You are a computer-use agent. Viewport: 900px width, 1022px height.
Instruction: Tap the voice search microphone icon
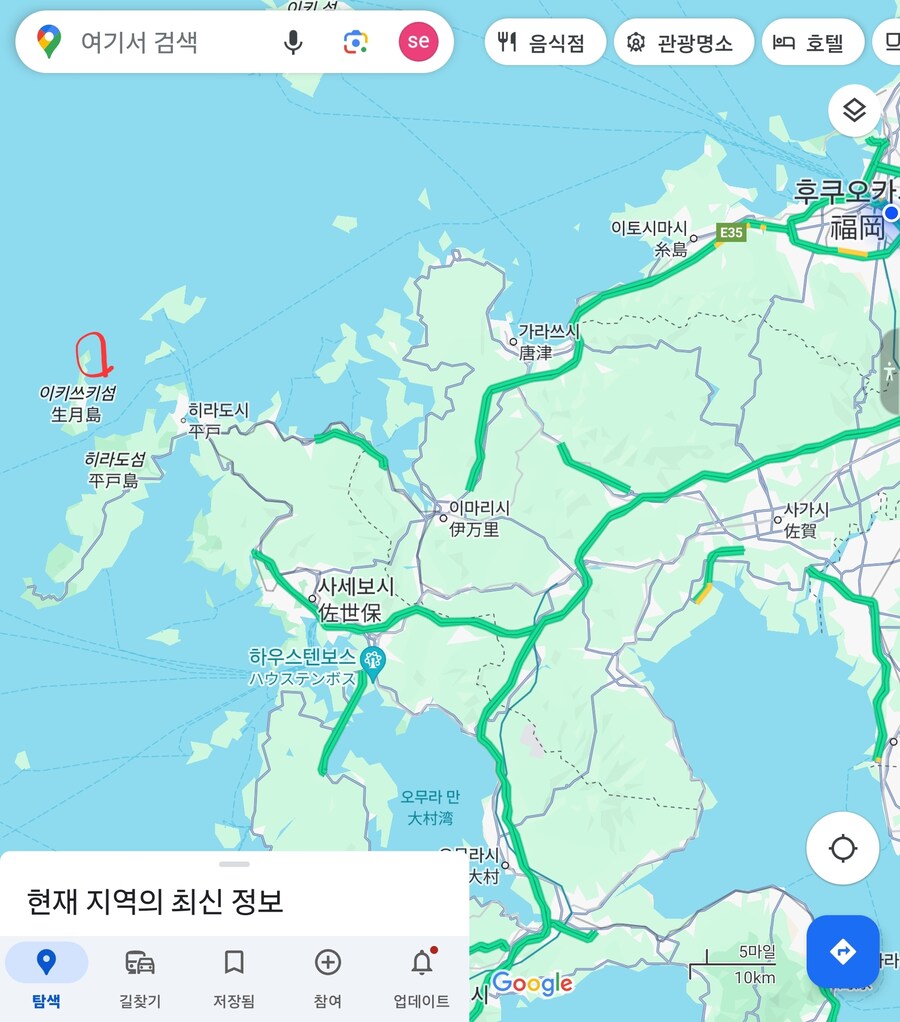coord(293,42)
